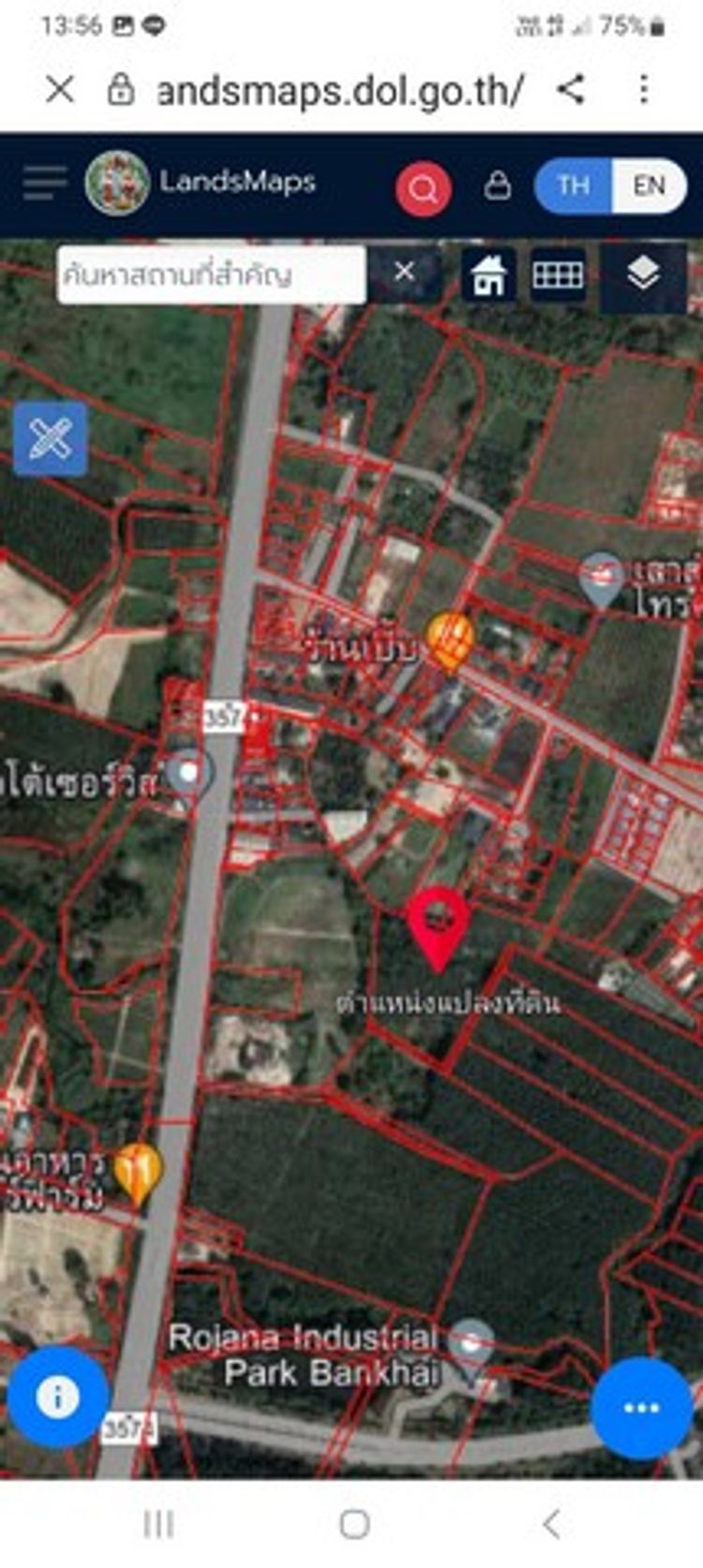This screenshot has height=1568, width=703.
Task: Open the lock/login icon
Action: tap(497, 185)
